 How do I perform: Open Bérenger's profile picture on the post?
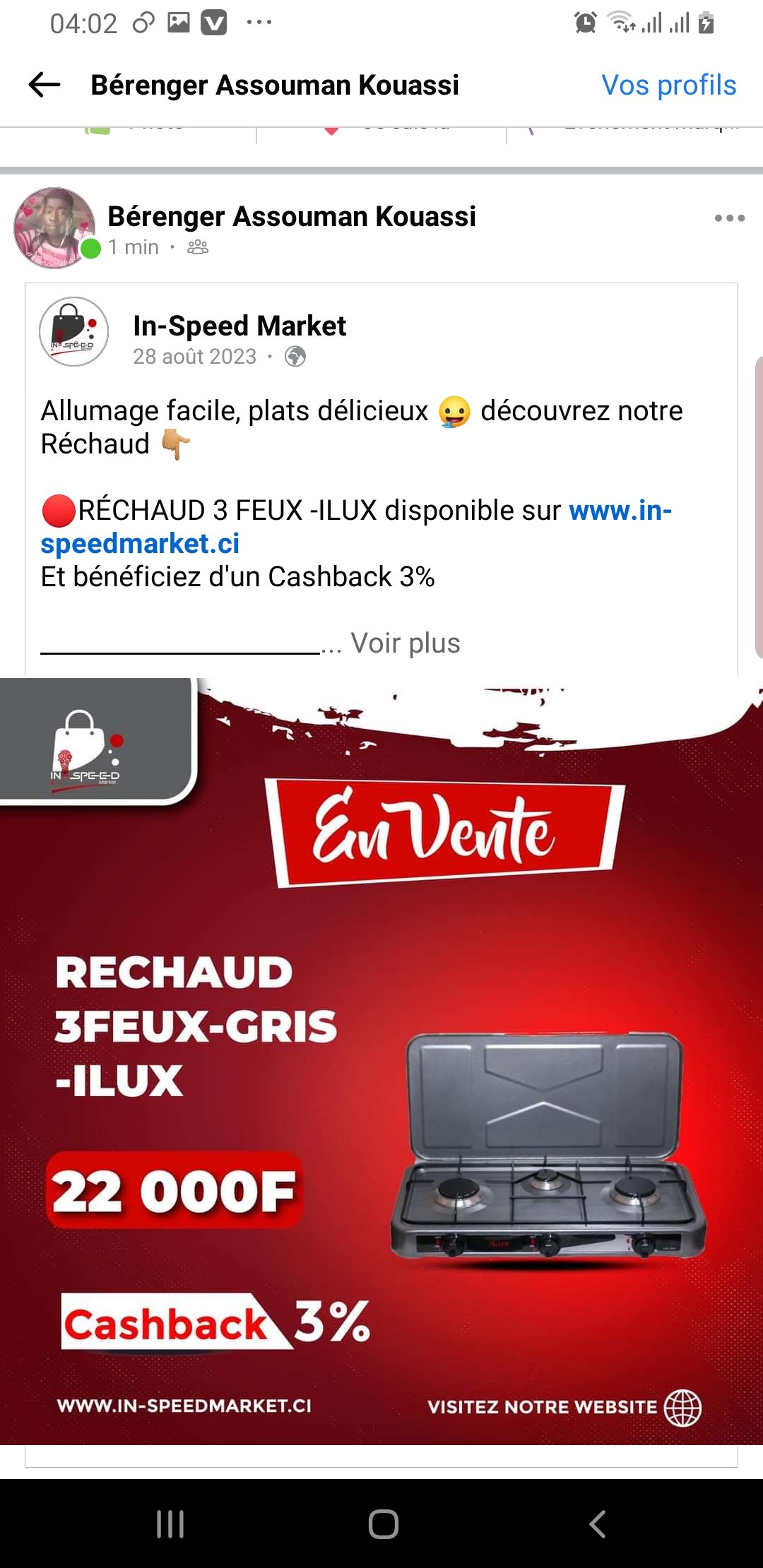coord(55,228)
